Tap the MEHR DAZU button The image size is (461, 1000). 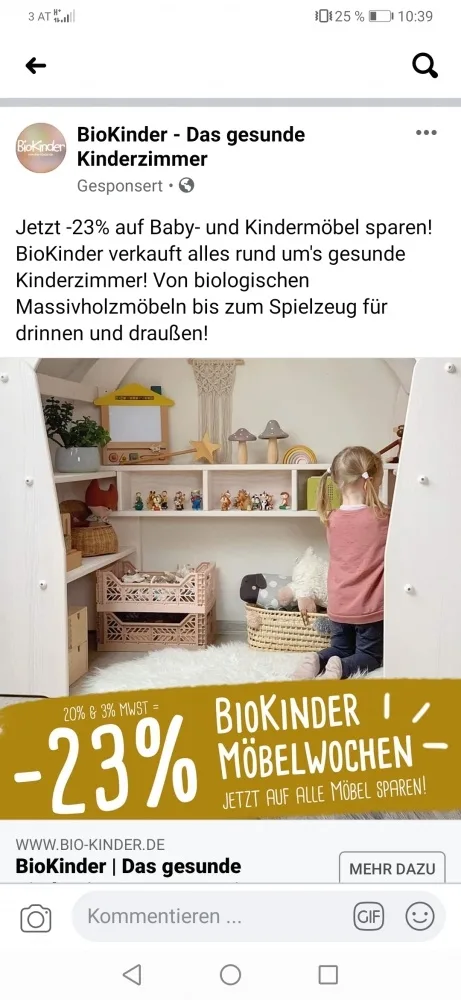(x=392, y=868)
